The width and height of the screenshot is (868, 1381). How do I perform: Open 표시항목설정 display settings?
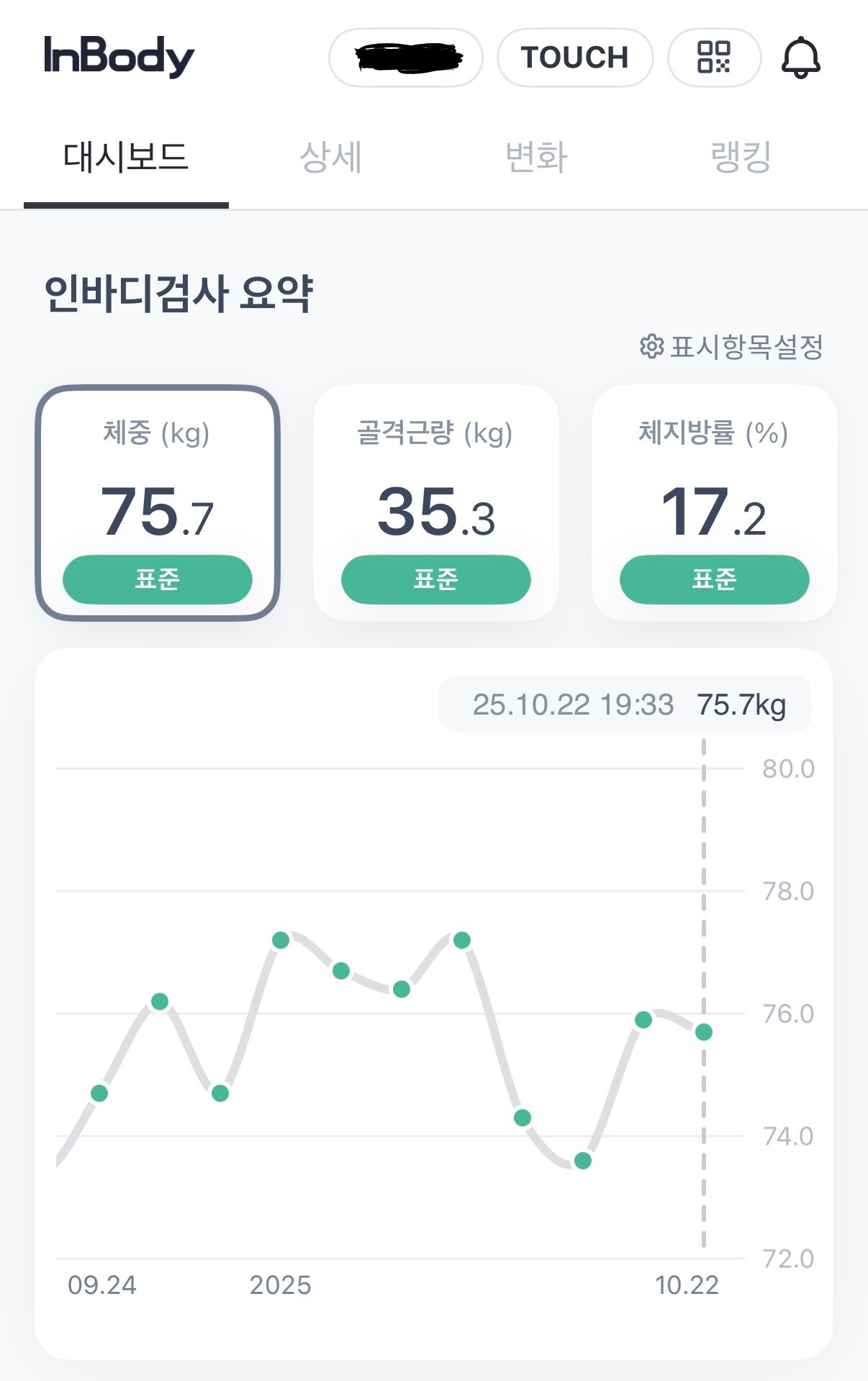coord(731,347)
